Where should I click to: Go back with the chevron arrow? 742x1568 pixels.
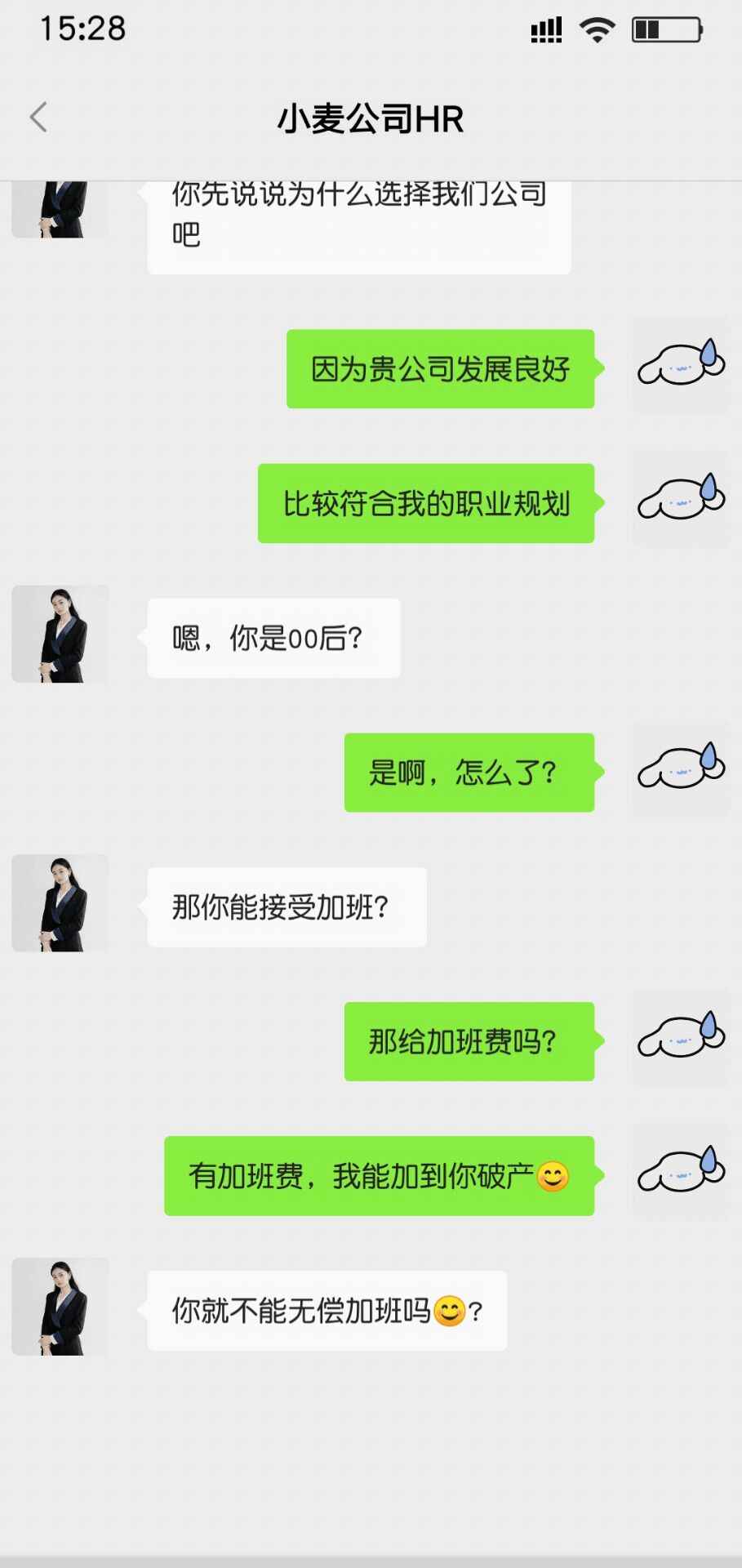38,117
